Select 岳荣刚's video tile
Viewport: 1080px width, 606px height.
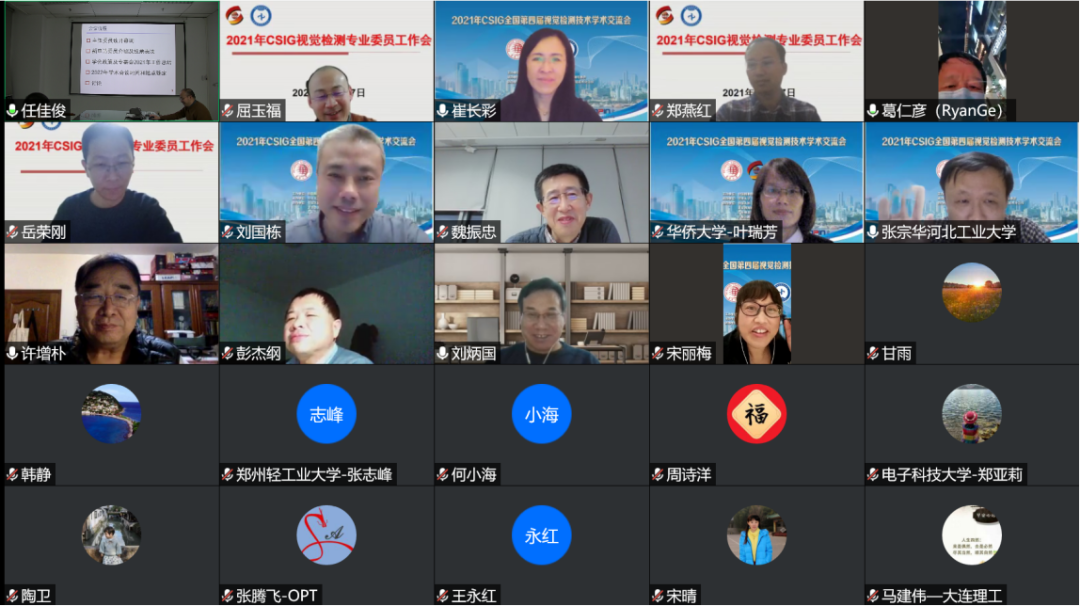point(110,182)
